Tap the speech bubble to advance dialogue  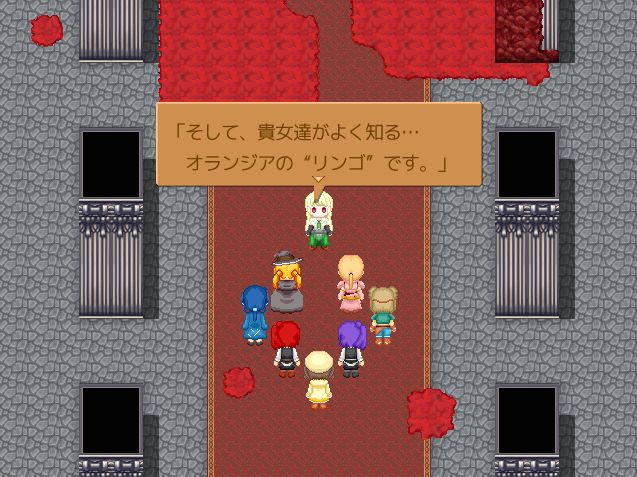tap(318, 144)
